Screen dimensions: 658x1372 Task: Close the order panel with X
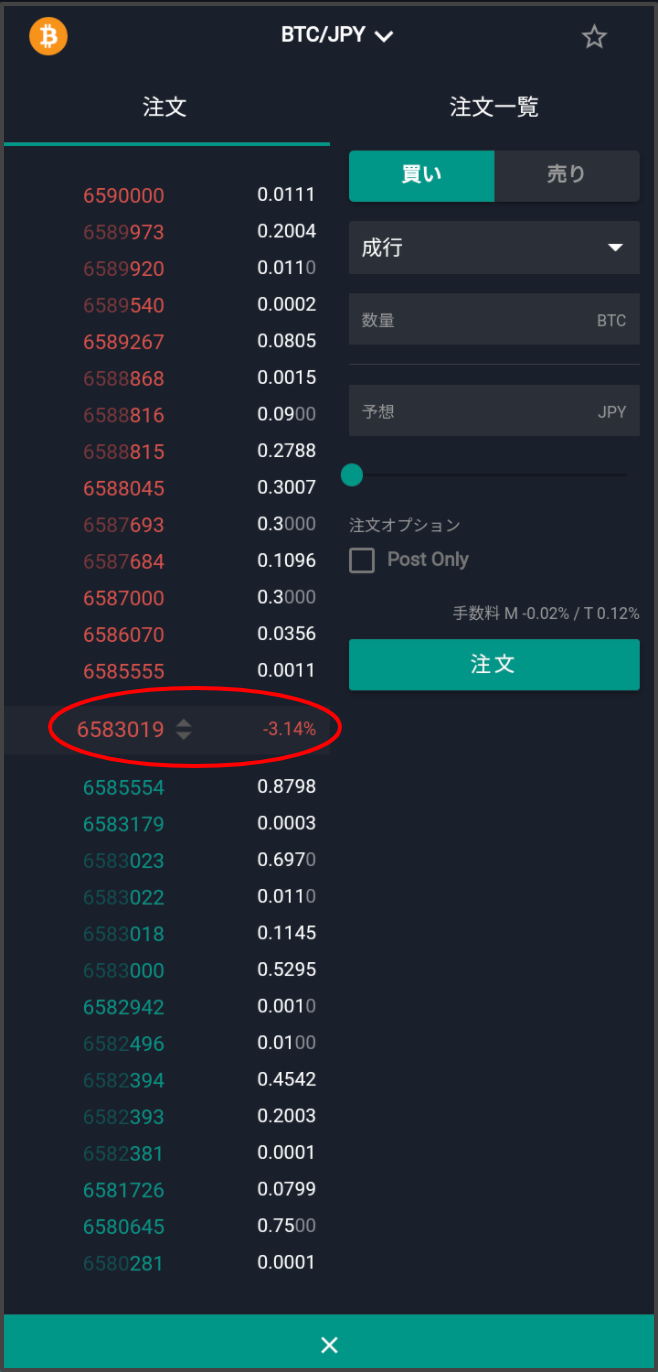coord(329,1344)
